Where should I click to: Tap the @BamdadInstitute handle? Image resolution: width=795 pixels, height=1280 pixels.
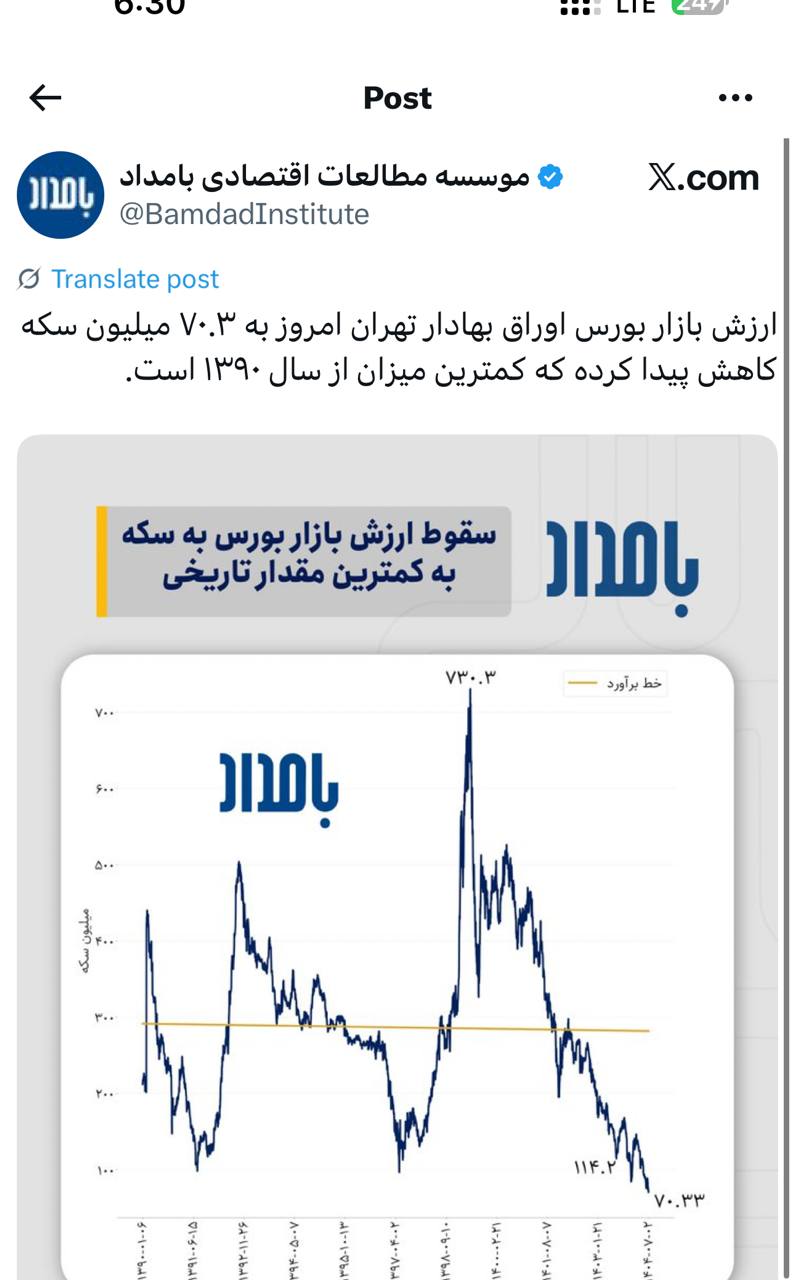tap(244, 214)
